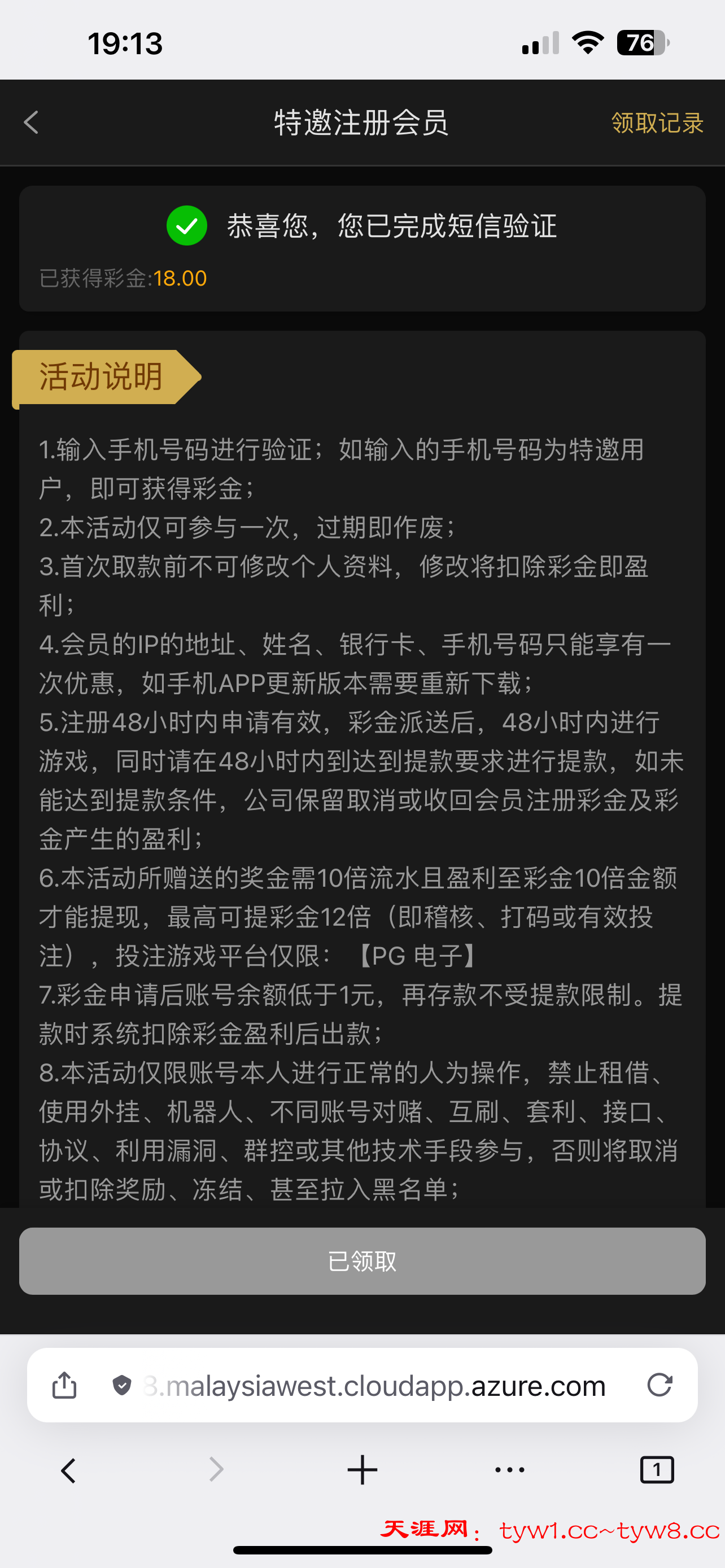Go back from 特邀注册会员 page
725x1568 pixels.
pos(32,122)
